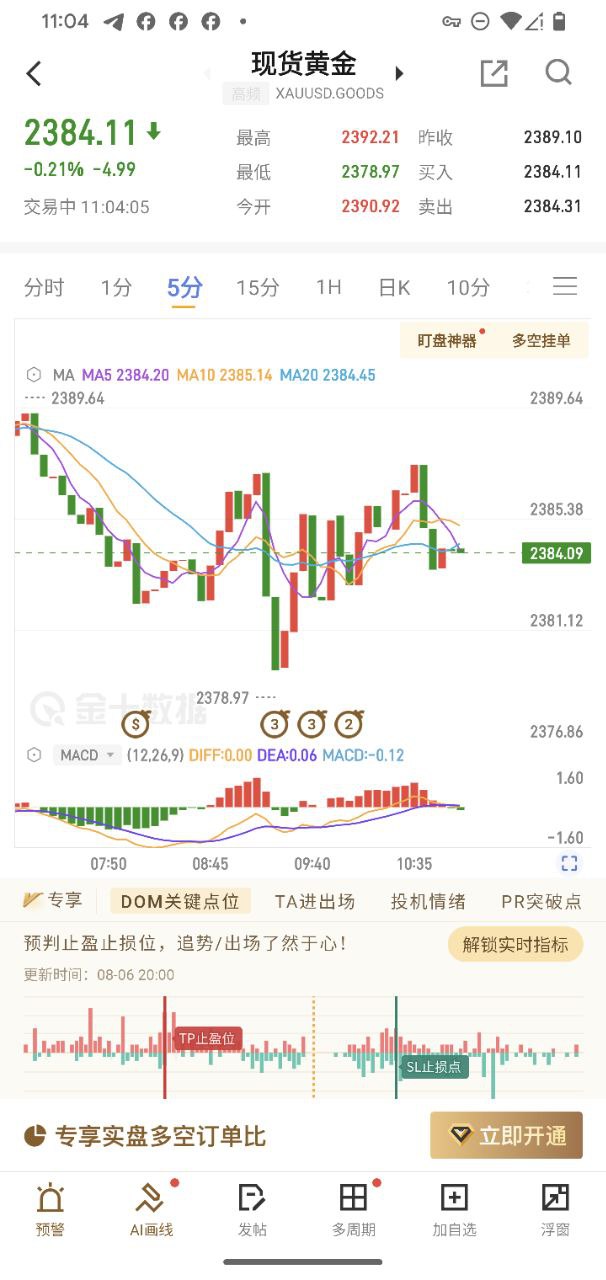Expand chart to fullscreen
The image size is (606, 1280).
point(569,863)
